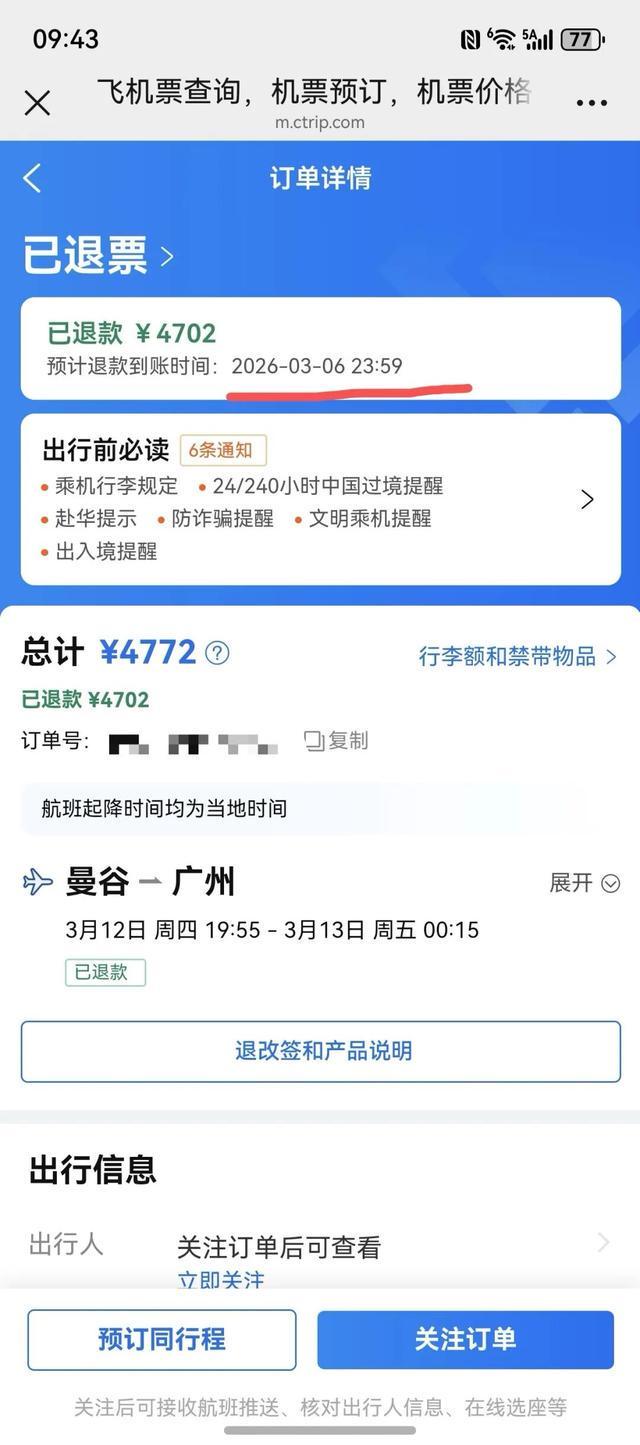
Task: Open the 出行前必读 notices card
Action: (320, 499)
